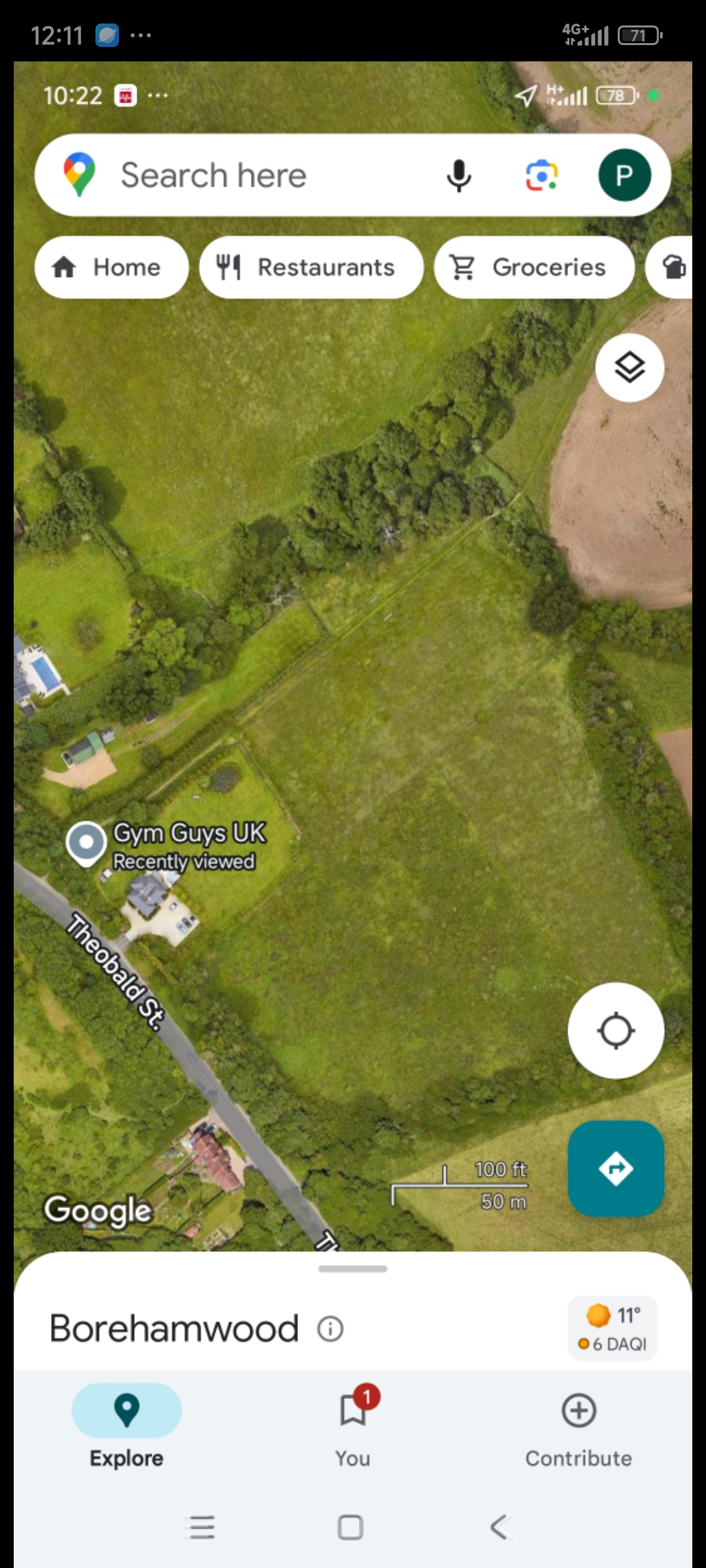
Task: Center the map on my location
Action: [616, 1031]
